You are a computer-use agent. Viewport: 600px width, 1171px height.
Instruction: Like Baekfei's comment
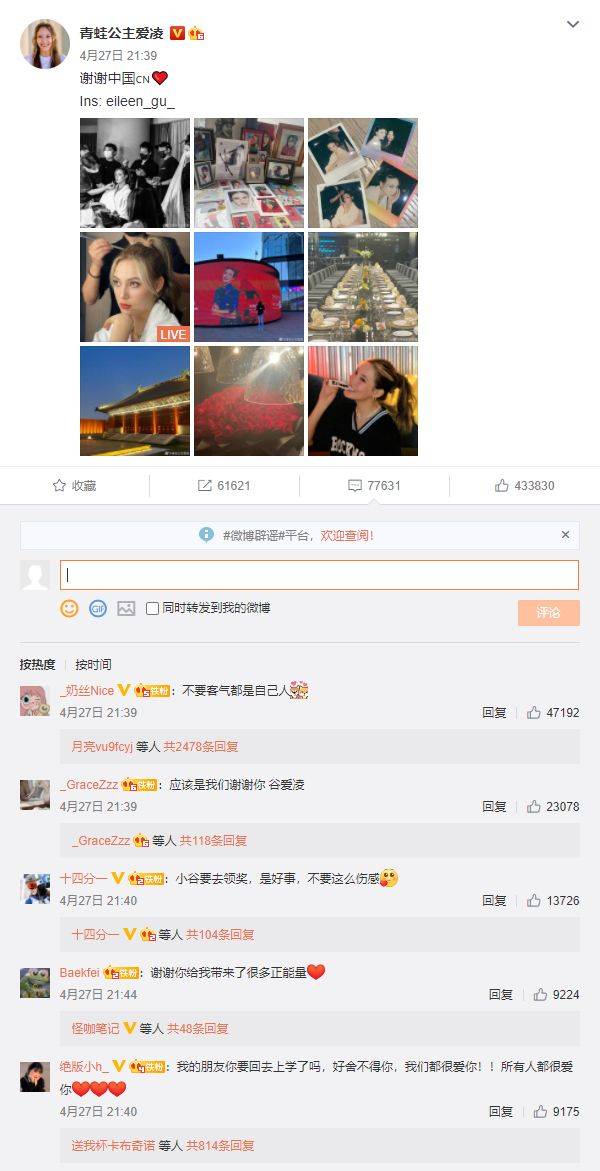pos(556,994)
